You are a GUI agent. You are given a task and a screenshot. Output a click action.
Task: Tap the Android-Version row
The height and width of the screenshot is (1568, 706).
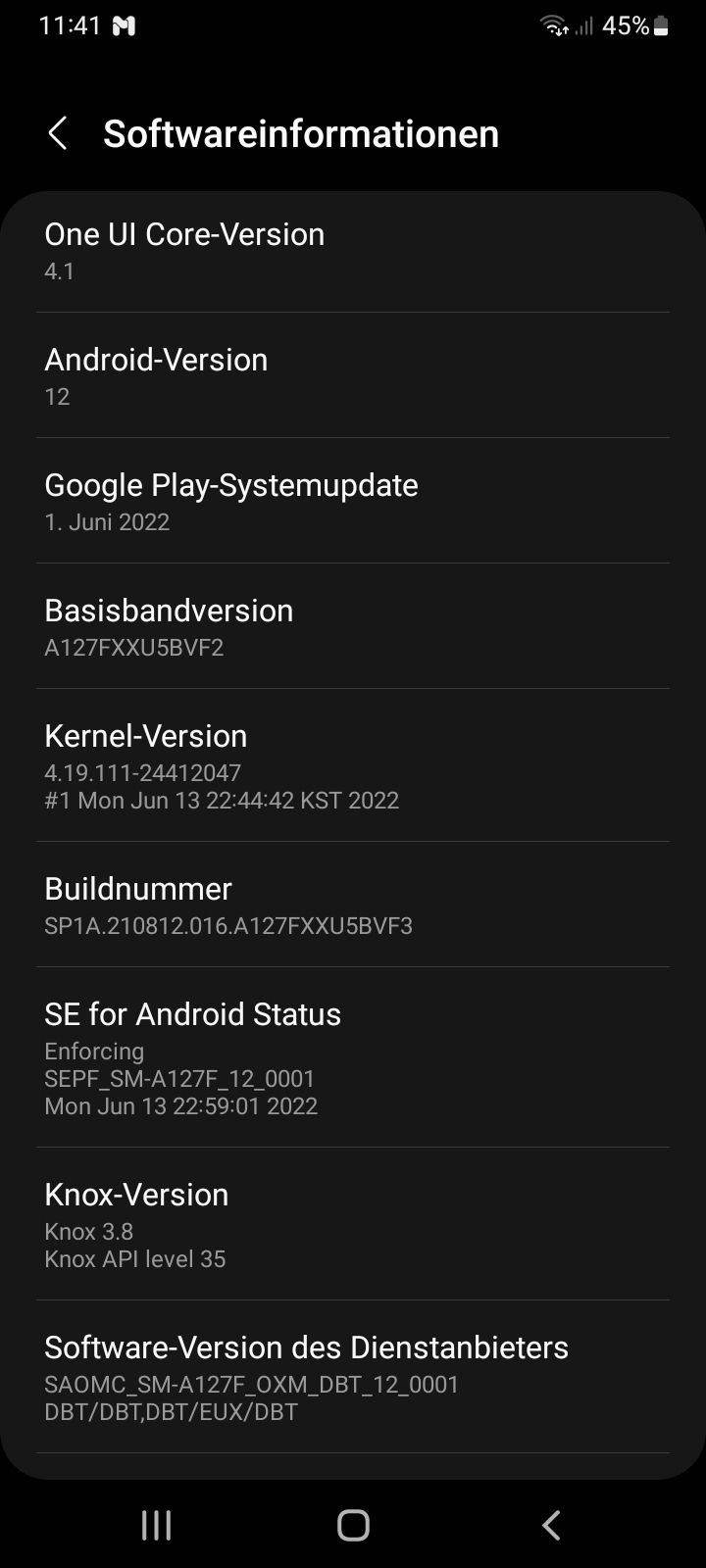pyautogui.click(x=353, y=376)
